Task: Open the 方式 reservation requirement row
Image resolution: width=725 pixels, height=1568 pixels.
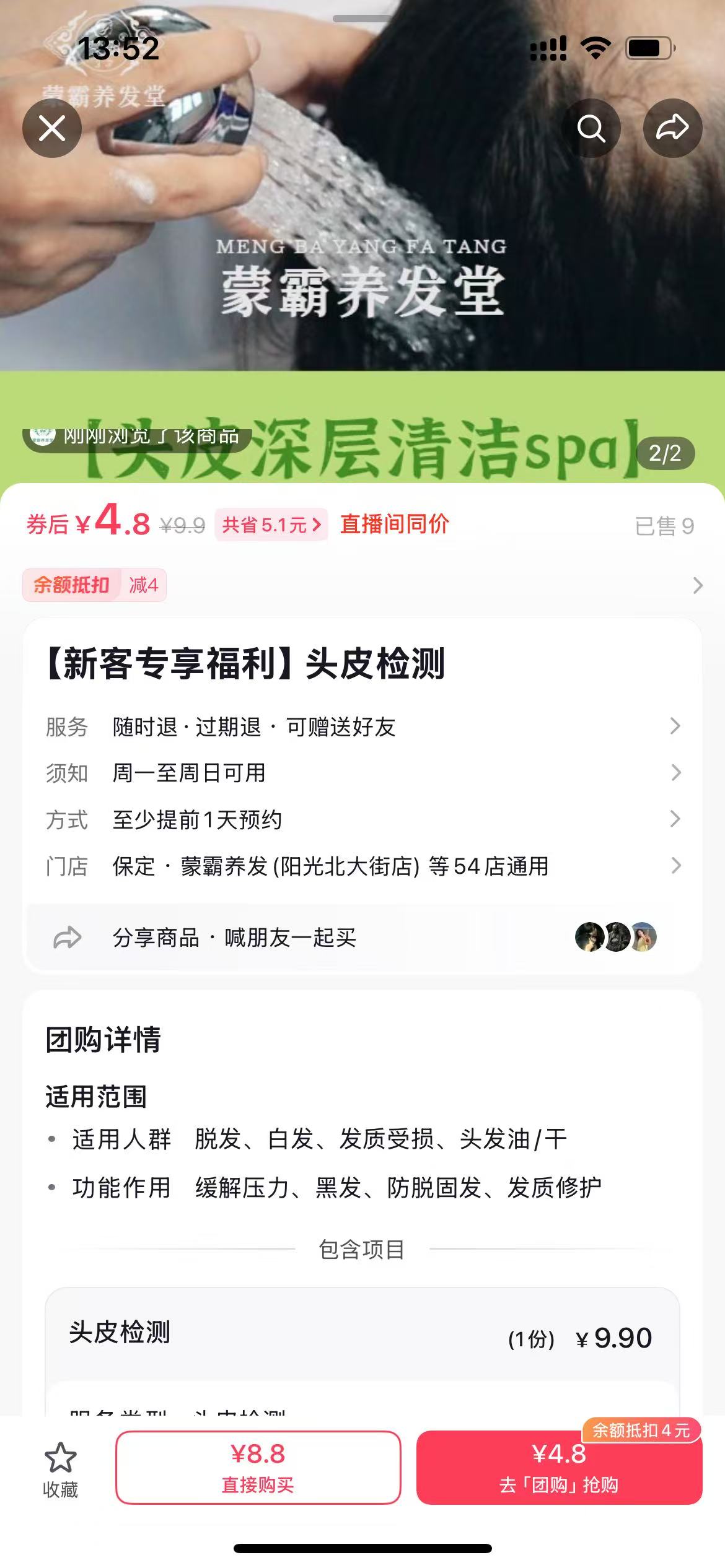Action: pos(362,819)
